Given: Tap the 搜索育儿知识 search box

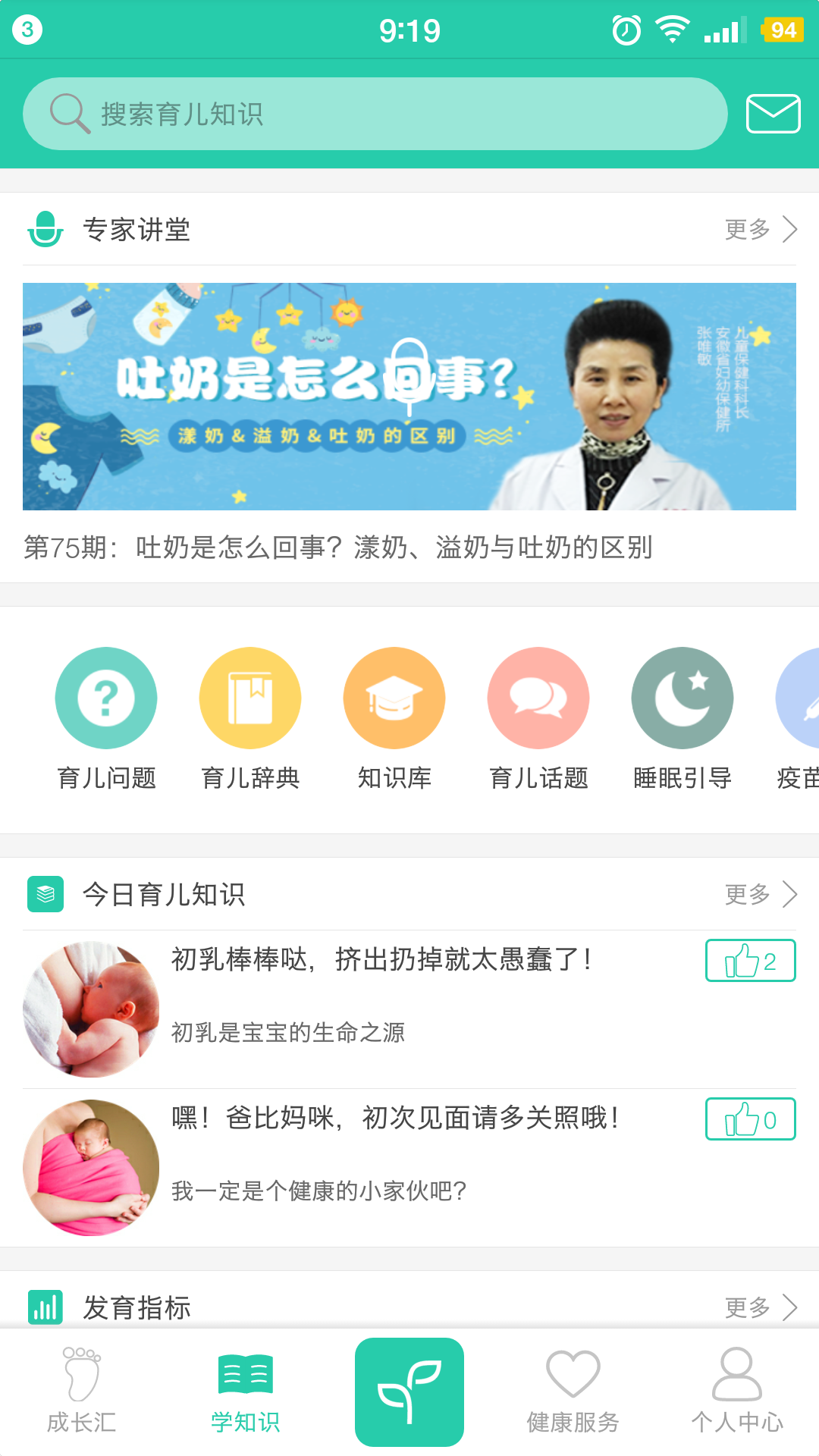Looking at the screenshot, I should 375,114.
